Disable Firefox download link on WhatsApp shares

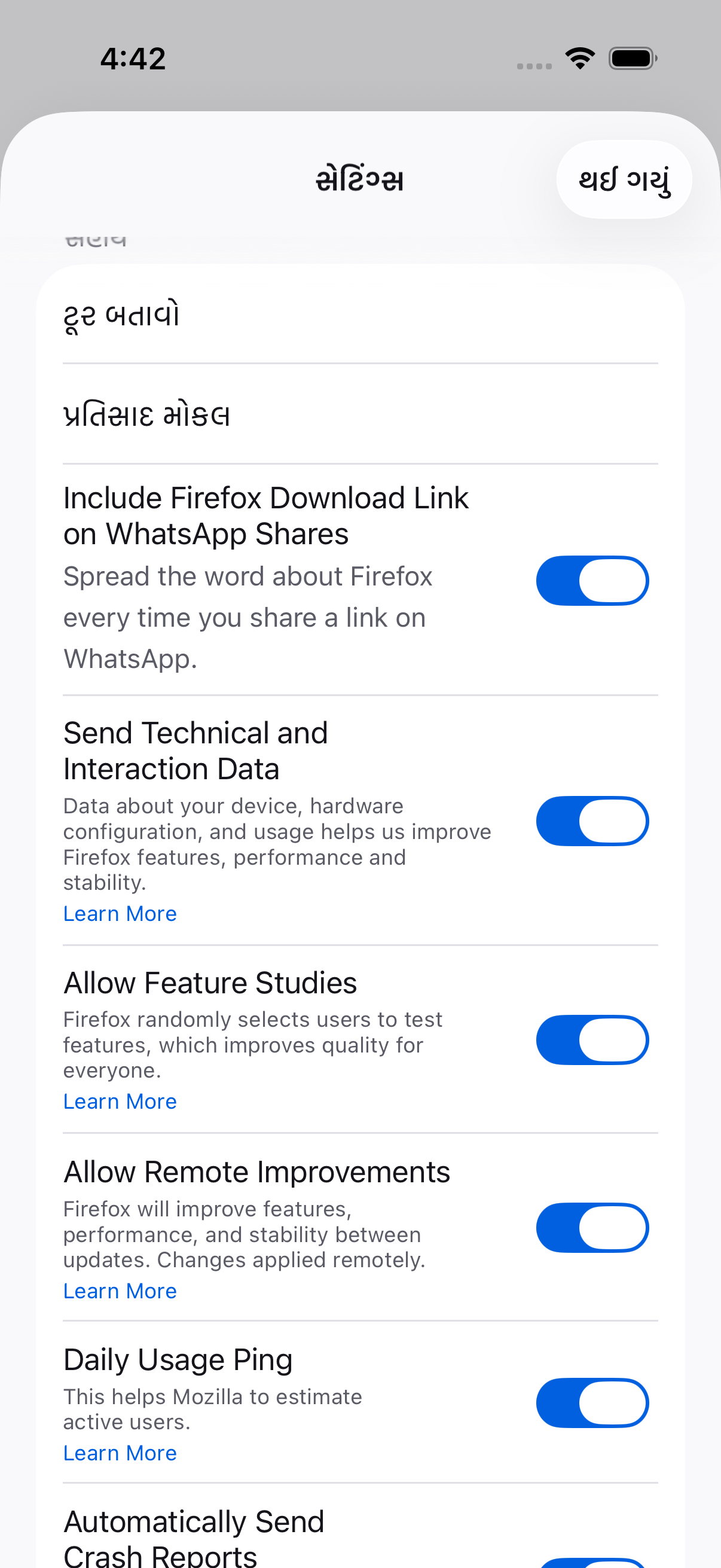[x=592, y=581]
